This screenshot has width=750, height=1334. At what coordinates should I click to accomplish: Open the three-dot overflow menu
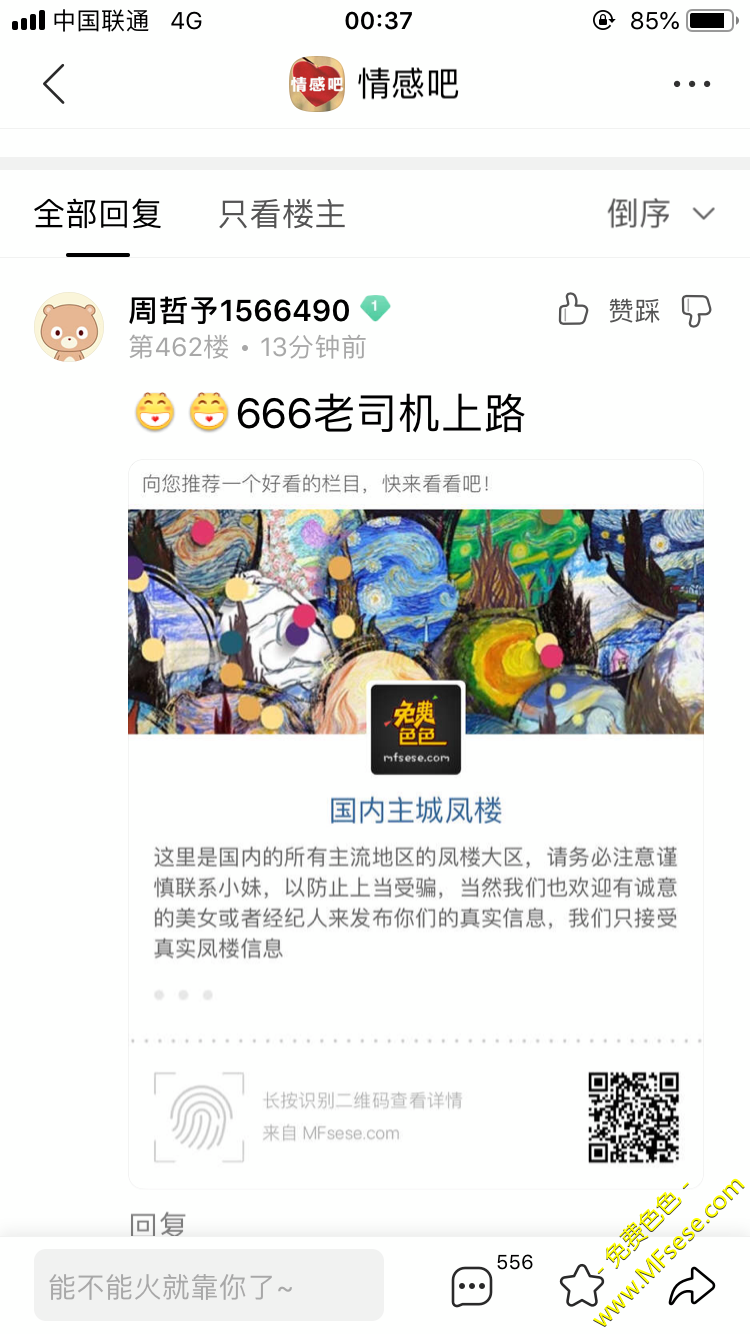pyautogui.click(x=691, y=84)
